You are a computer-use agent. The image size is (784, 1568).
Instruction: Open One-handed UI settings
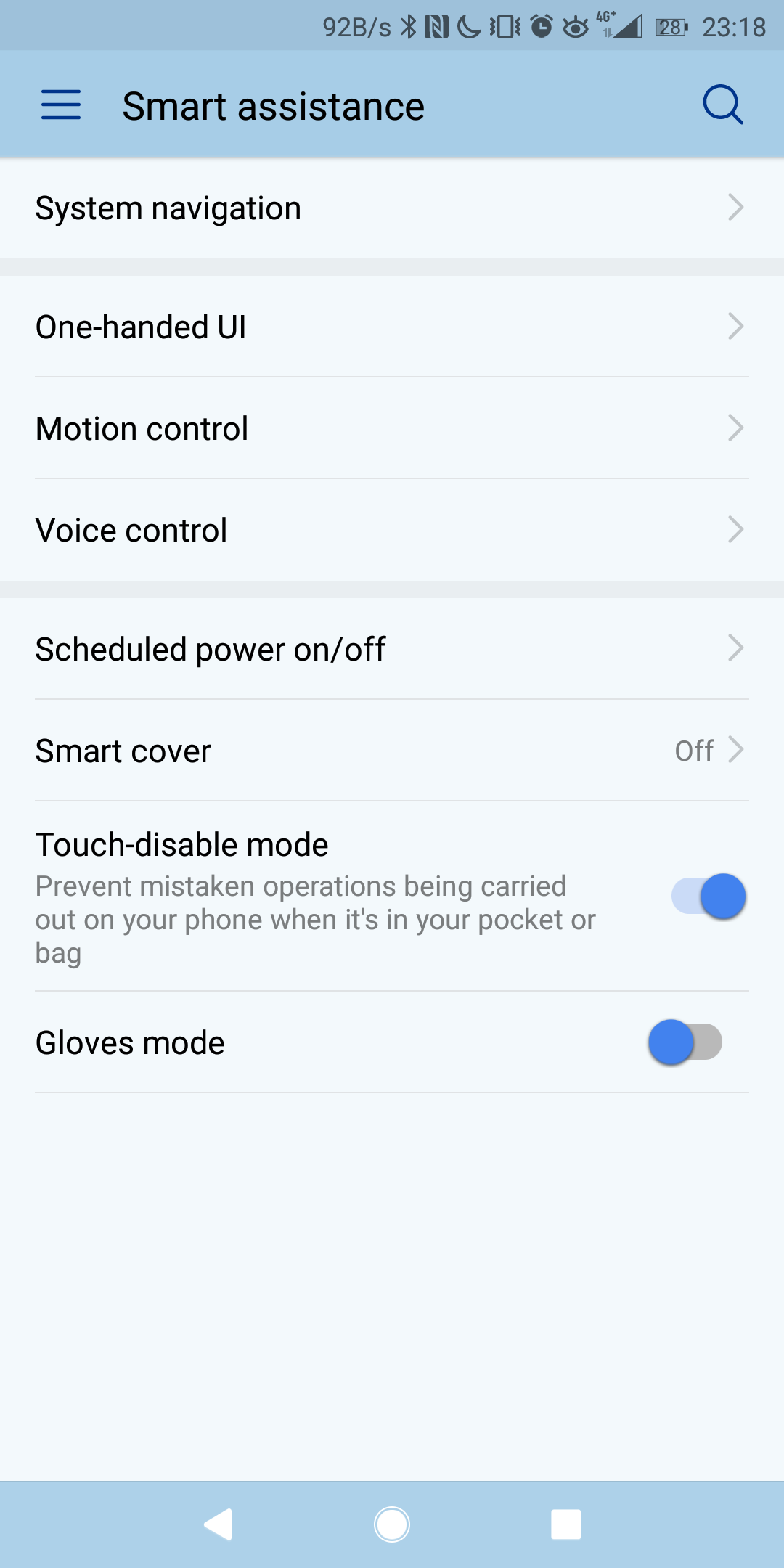[392, 327]
